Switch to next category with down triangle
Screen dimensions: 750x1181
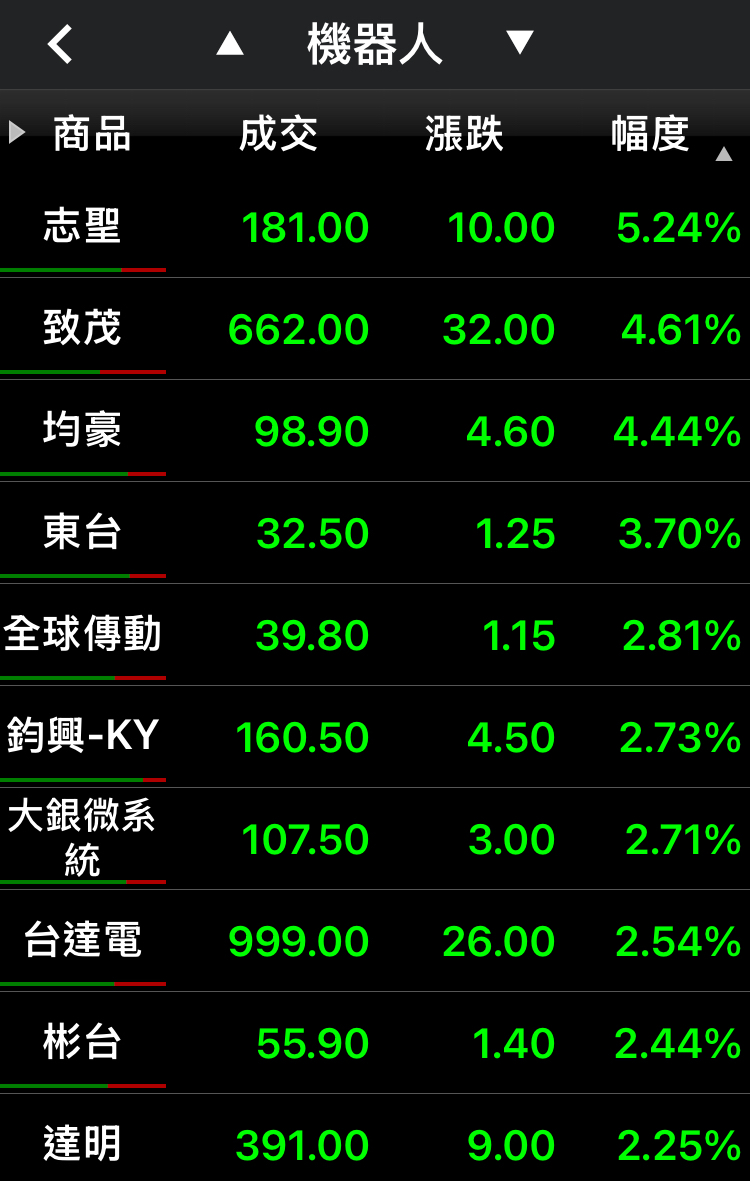tap(520, 42)
